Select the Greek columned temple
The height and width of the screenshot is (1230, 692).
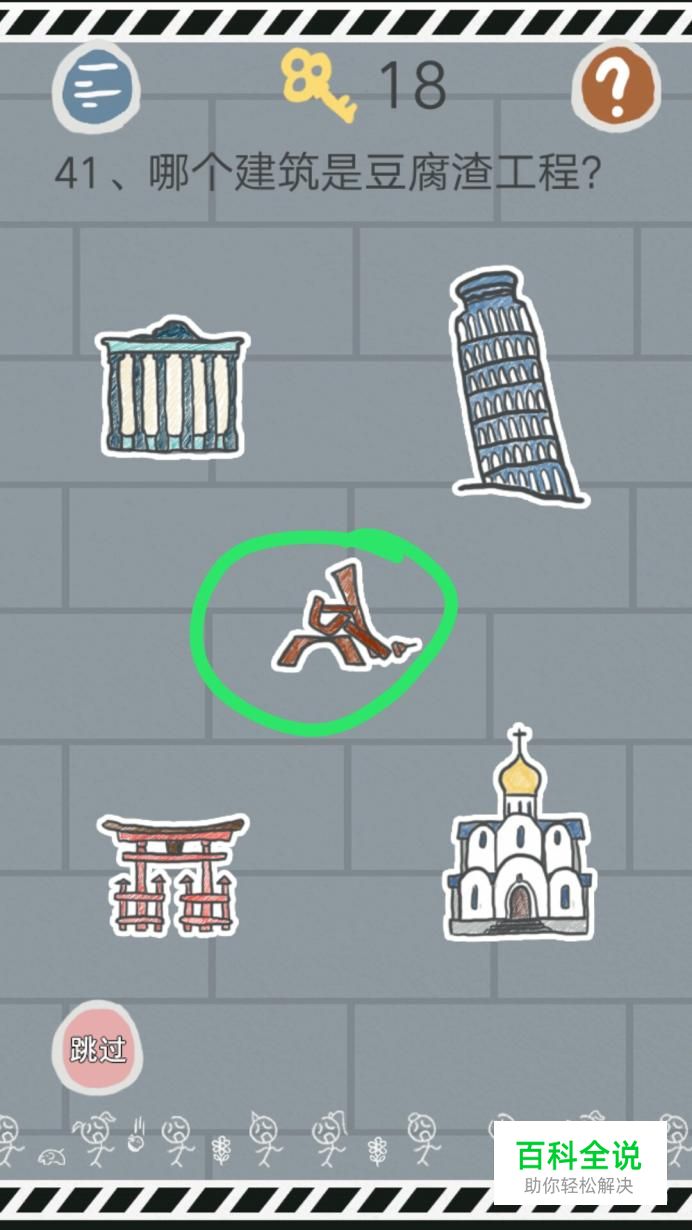[x=172, y=387]
